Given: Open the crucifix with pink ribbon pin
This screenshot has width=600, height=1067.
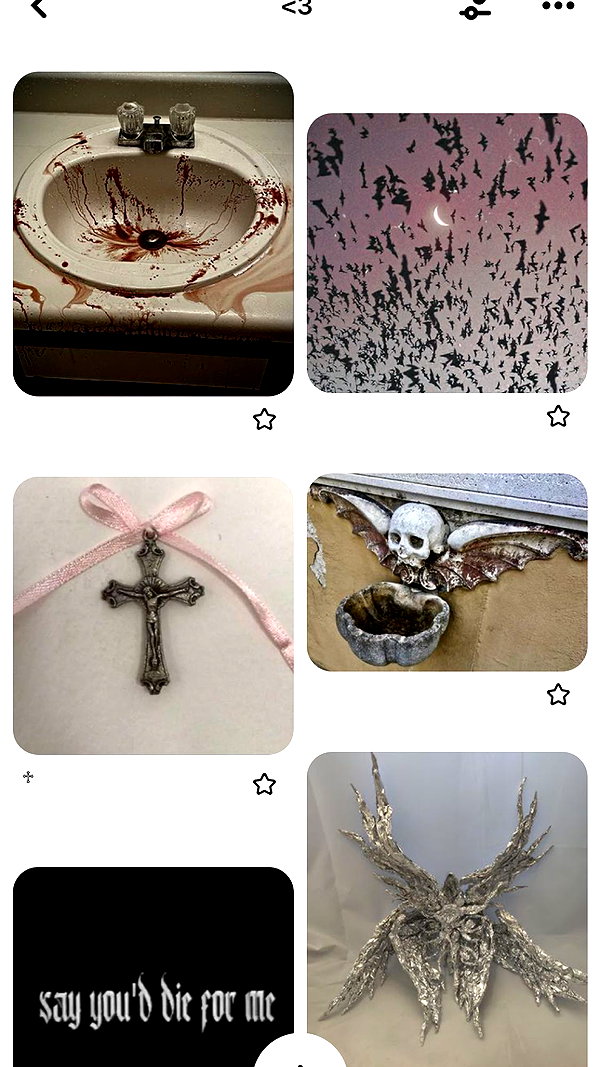Looking at the screenshot, I should click(x=153, y=616).
